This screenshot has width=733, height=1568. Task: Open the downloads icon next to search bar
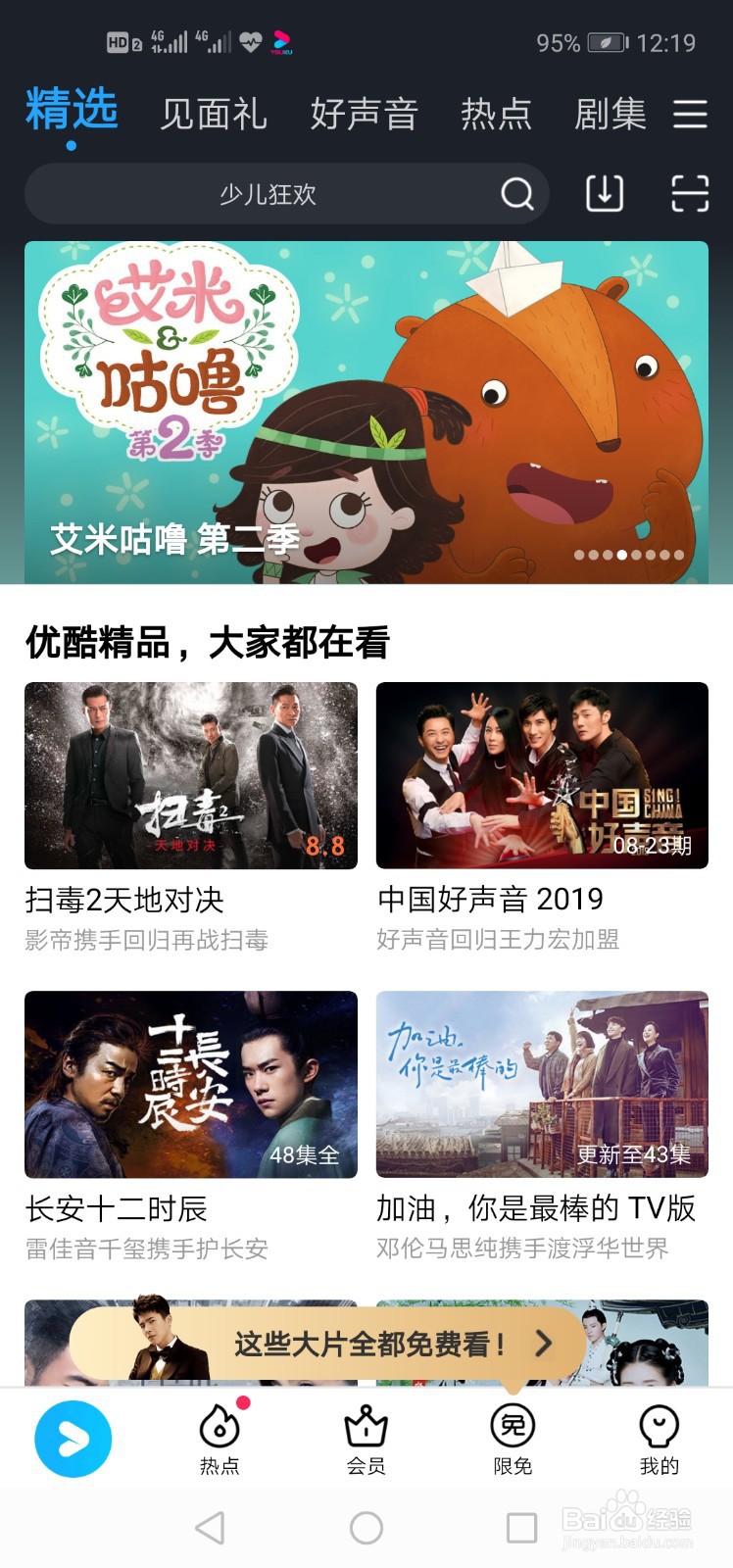click(x=604, y=193)
